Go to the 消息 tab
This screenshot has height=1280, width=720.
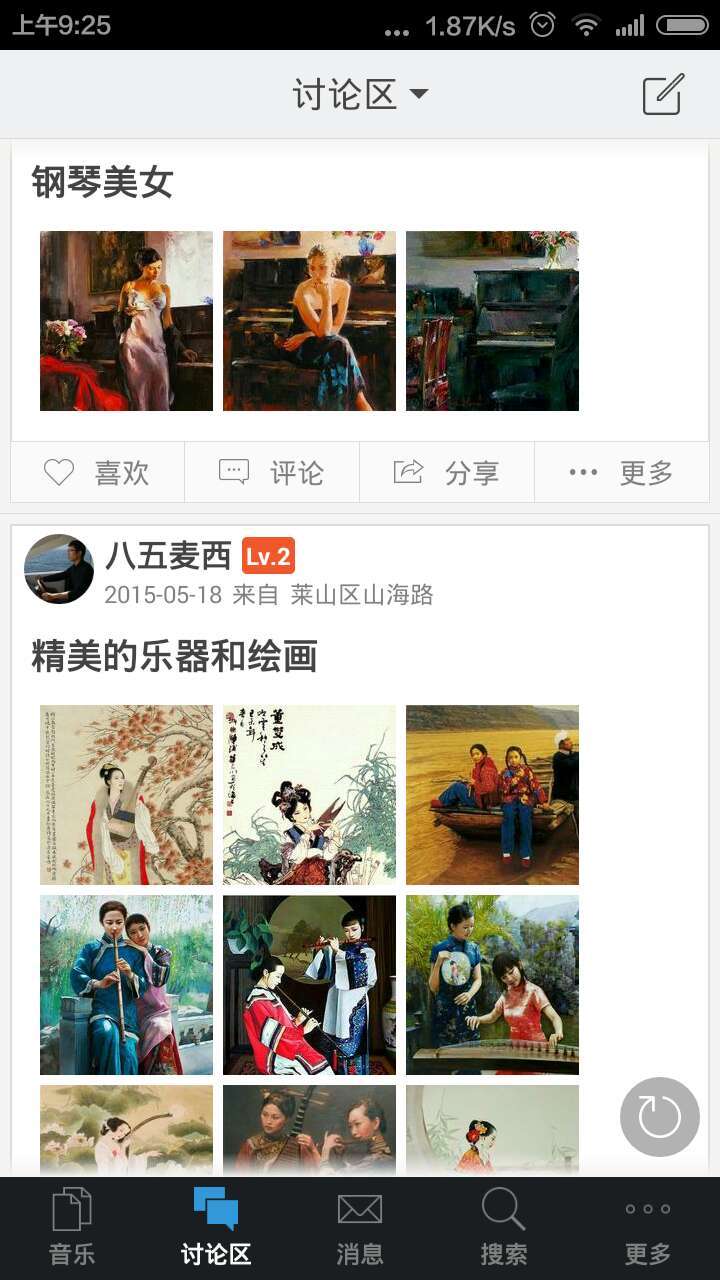tap(360, 1228)
